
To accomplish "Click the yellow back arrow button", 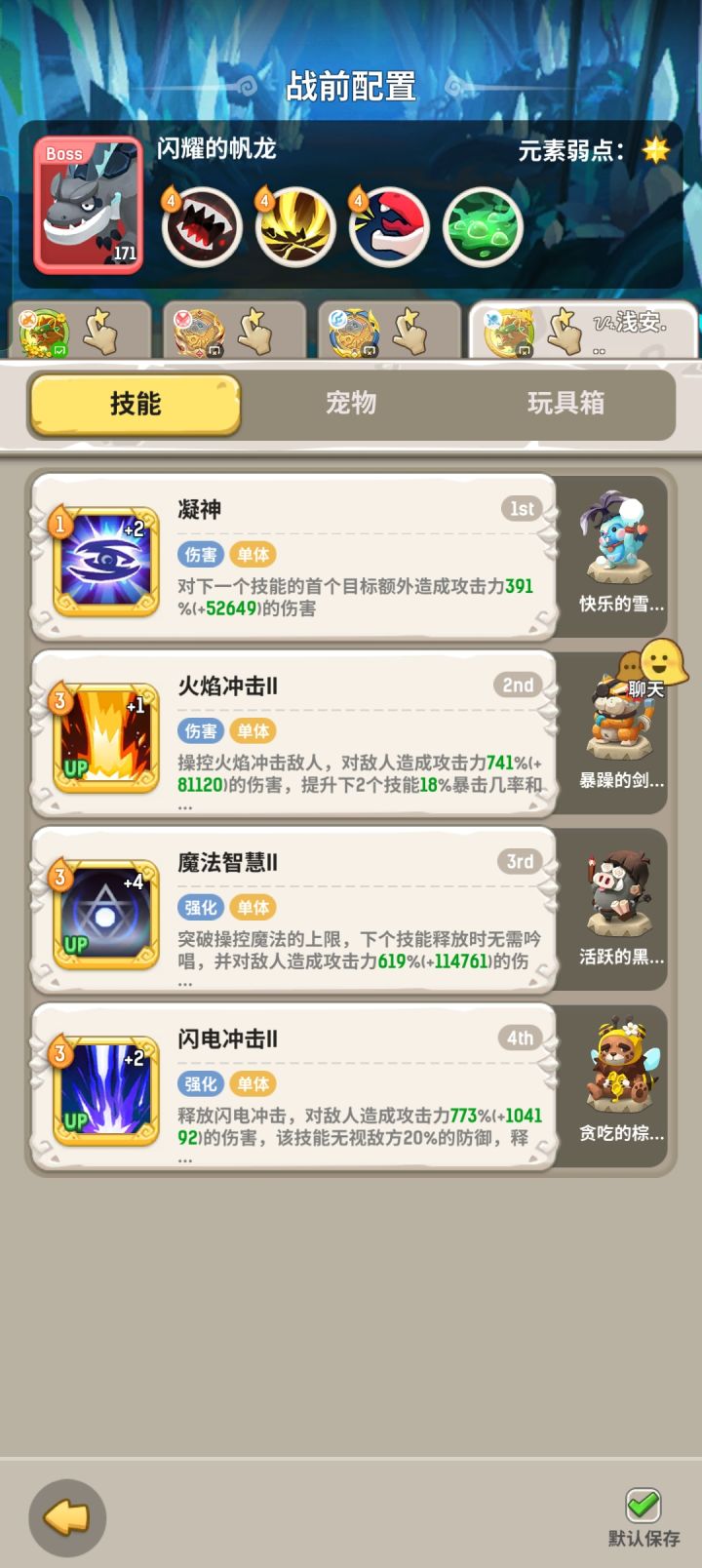I will [66, 1517].
